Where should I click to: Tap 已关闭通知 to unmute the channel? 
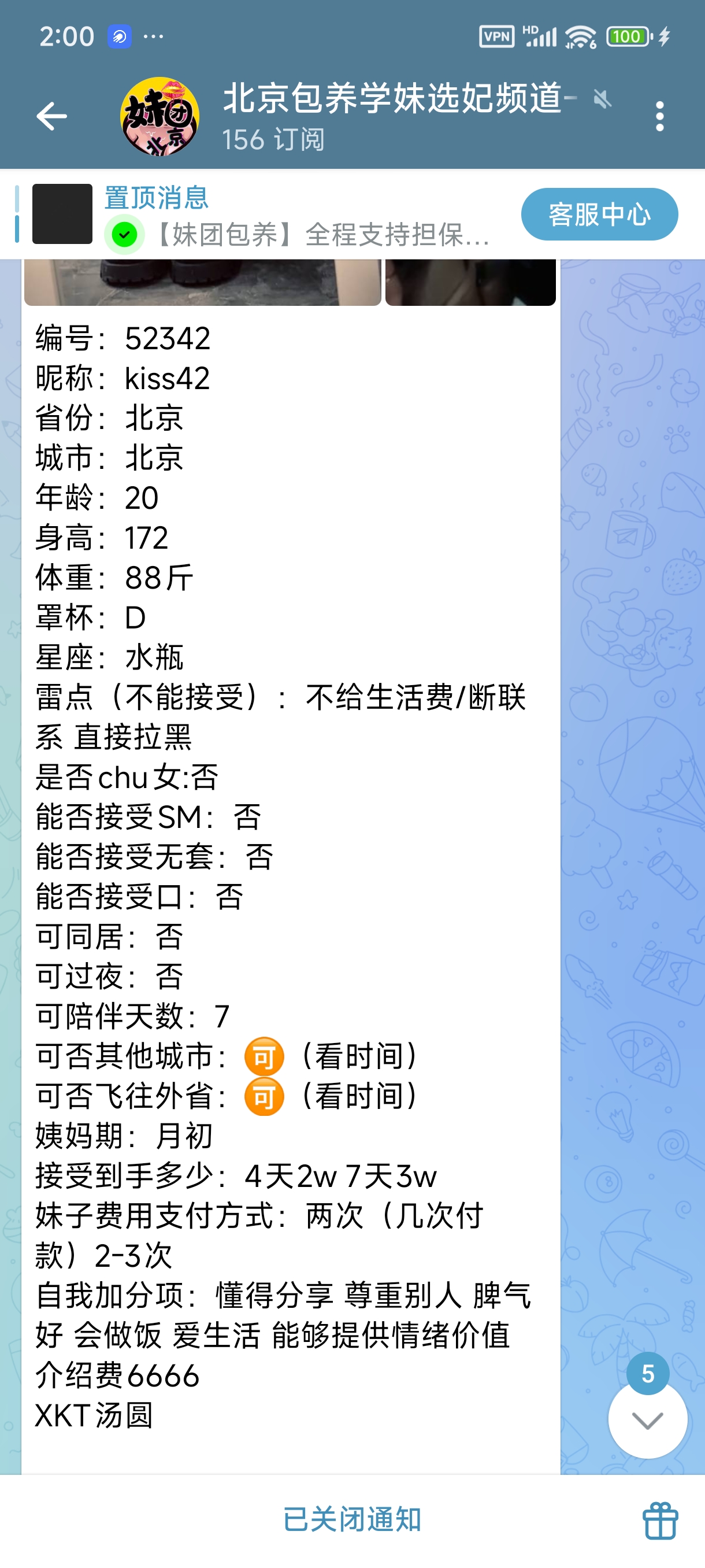(x=351, y=1519)
